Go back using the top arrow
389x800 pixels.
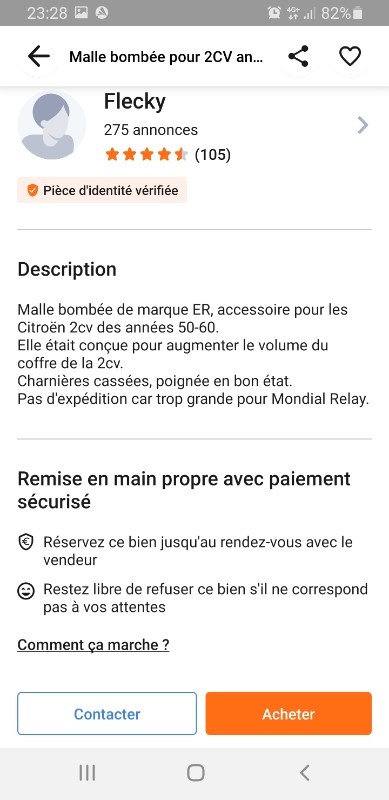38,56
